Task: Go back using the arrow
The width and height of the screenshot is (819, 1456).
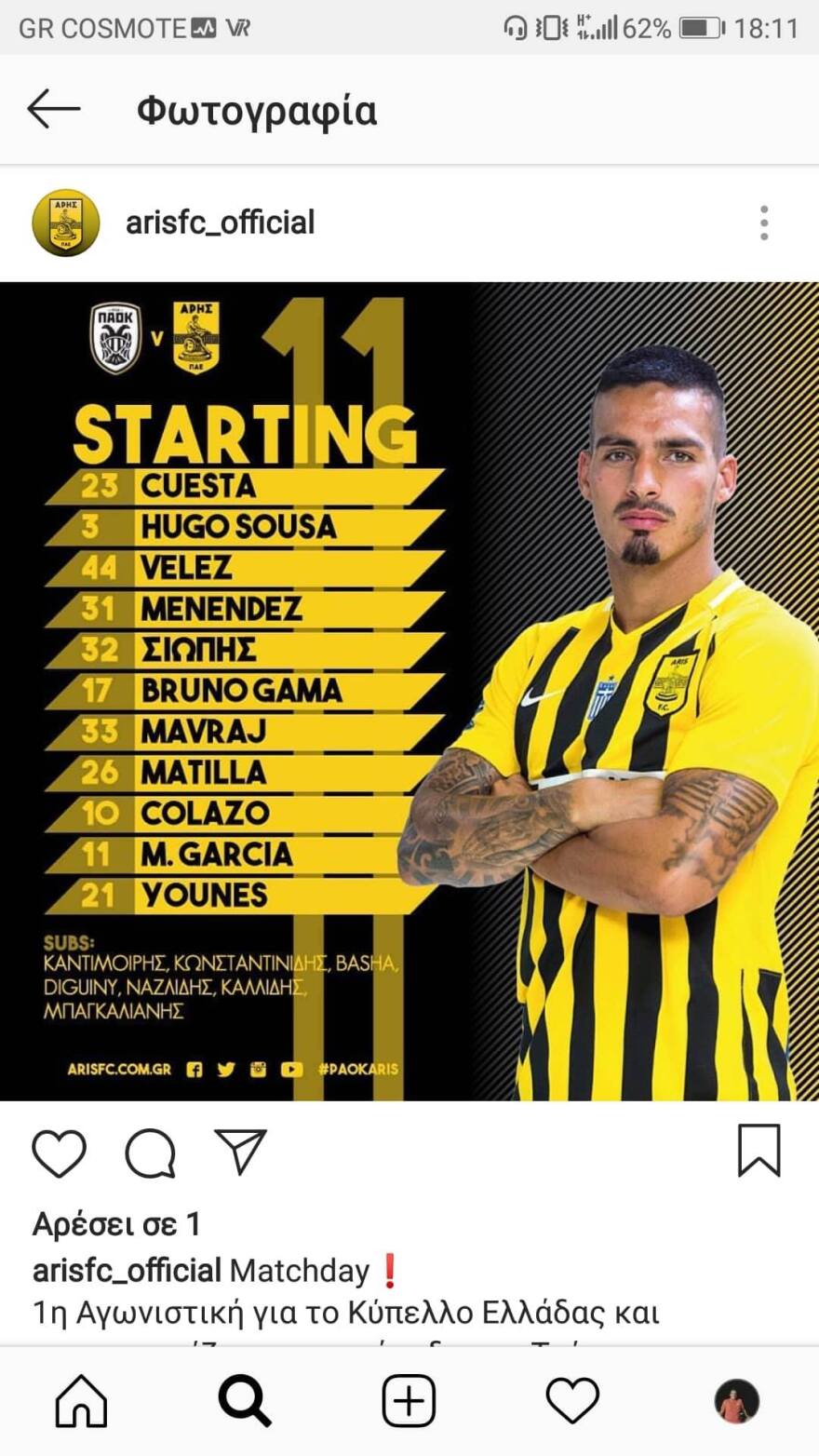Action: pos(54,110)
